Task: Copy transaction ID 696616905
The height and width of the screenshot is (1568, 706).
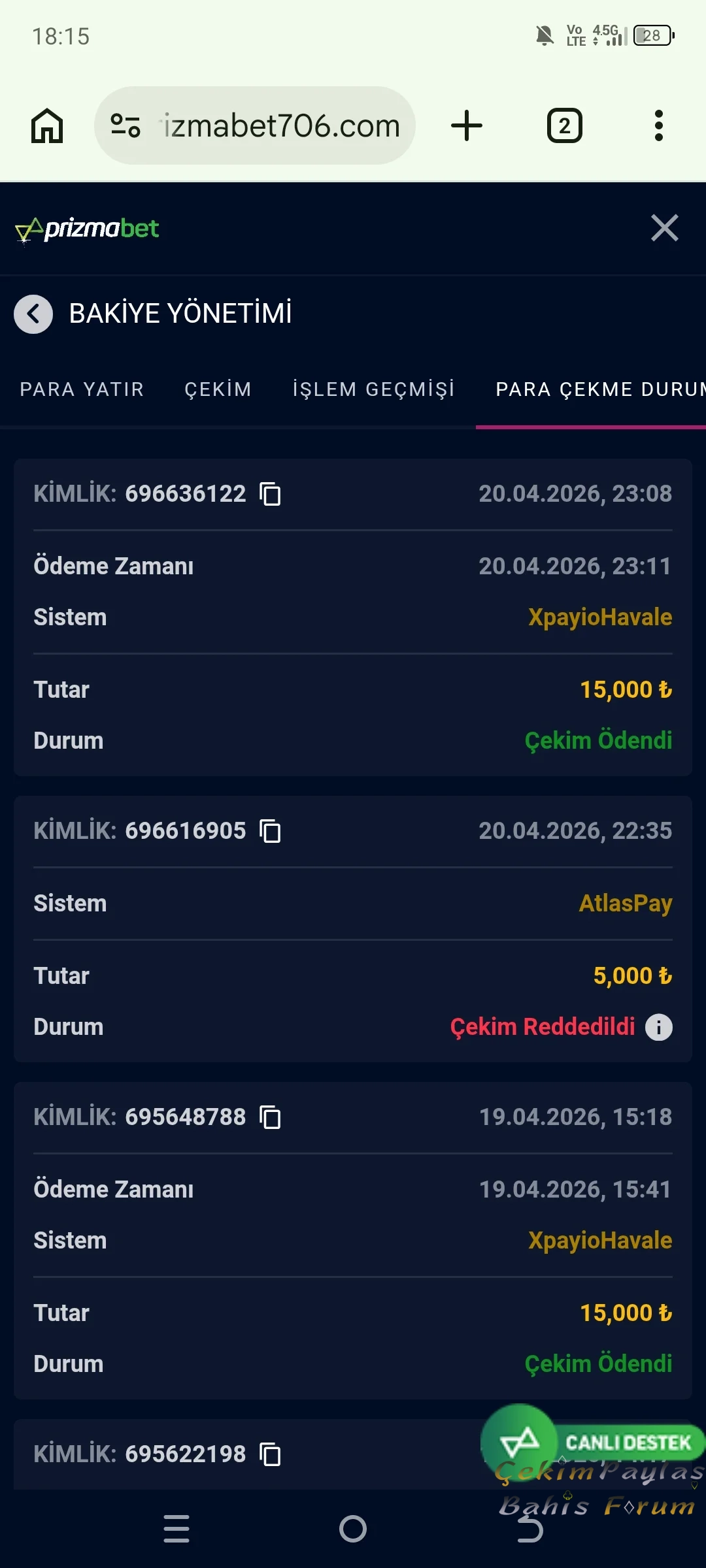Action: point(270,831)
